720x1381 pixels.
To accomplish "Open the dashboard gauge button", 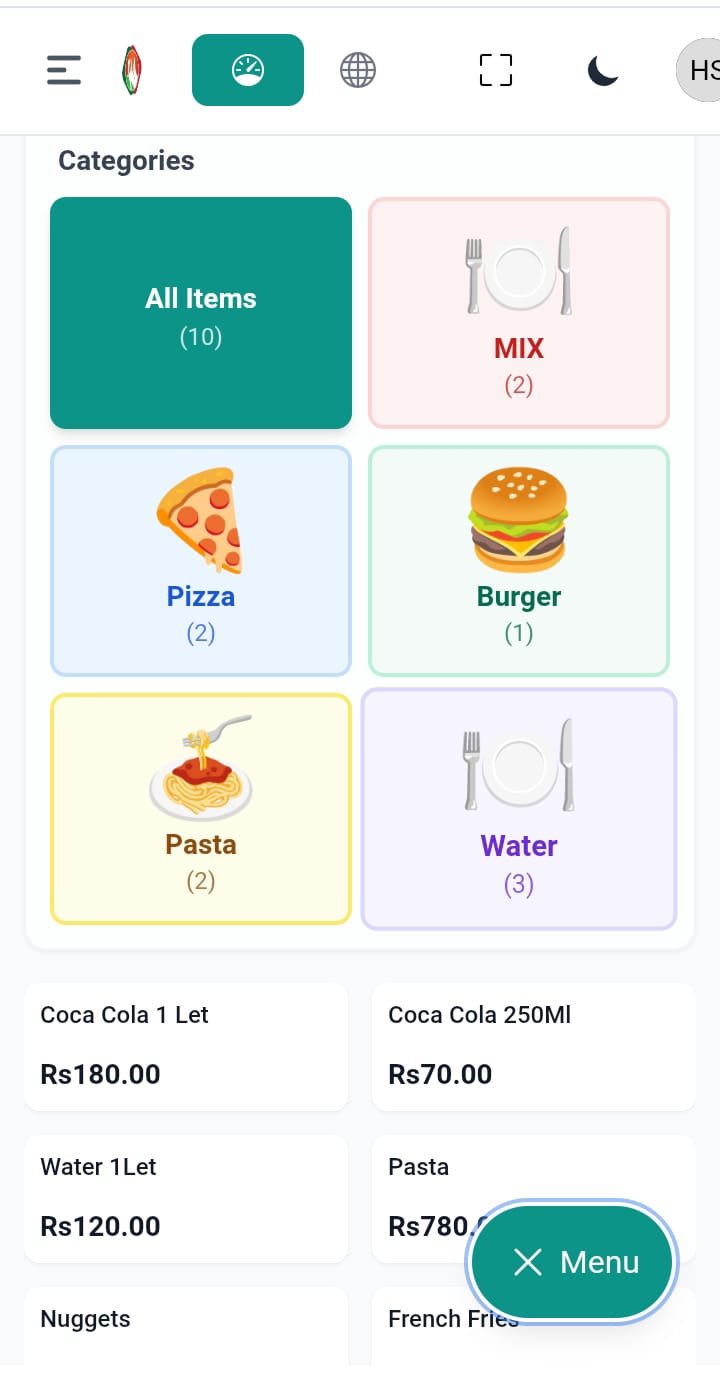I will pos(248,70).
